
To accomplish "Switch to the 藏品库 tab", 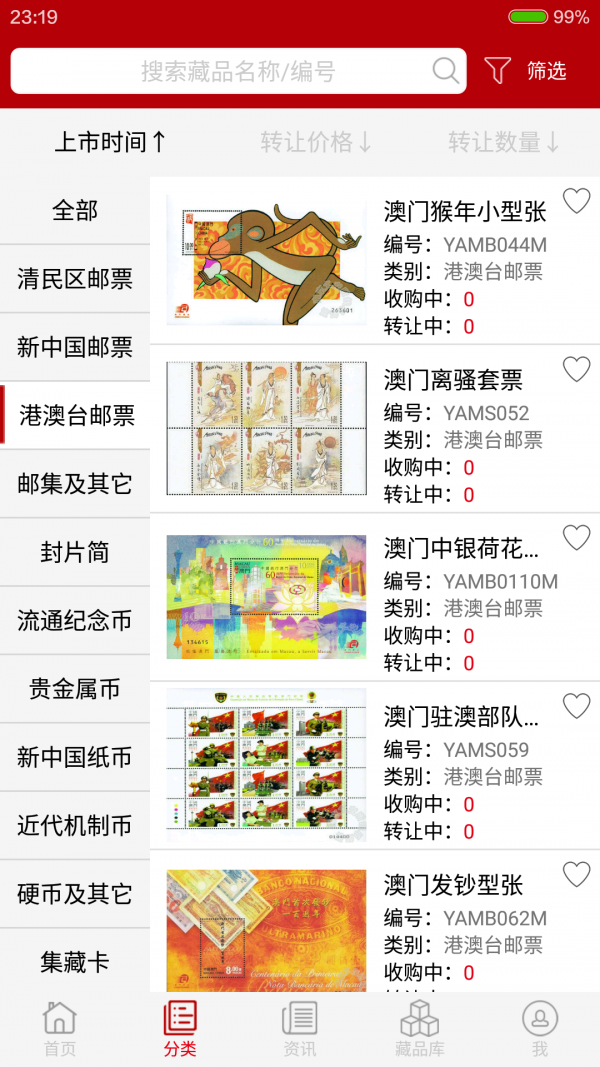I will 419,1028.
